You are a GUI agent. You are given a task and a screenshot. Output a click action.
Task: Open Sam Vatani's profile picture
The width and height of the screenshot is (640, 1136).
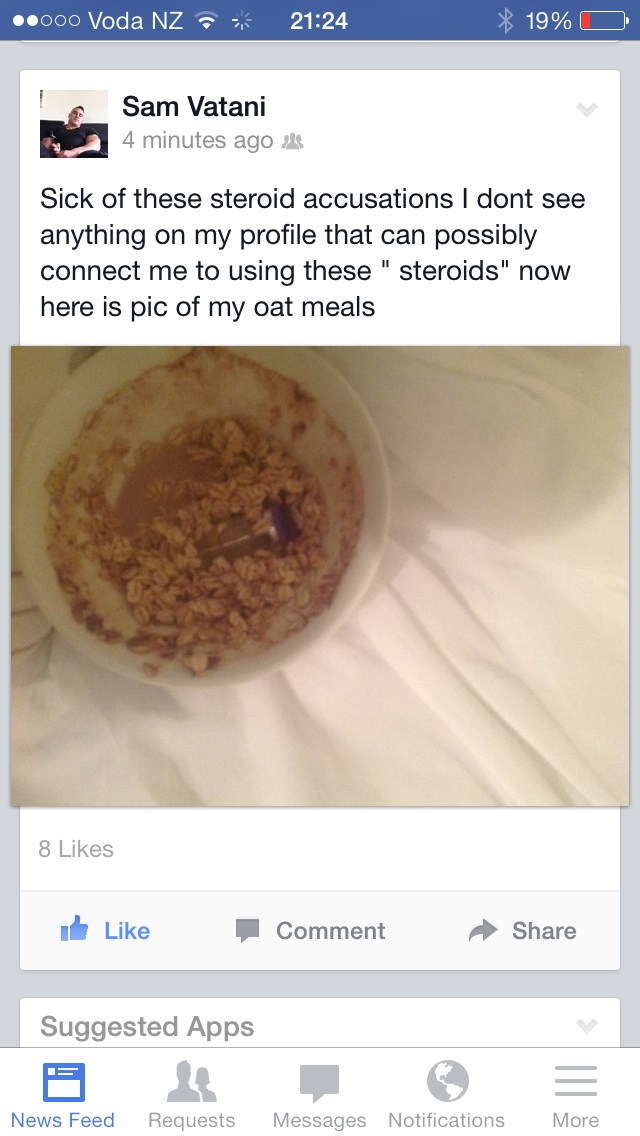pos(73,124)
